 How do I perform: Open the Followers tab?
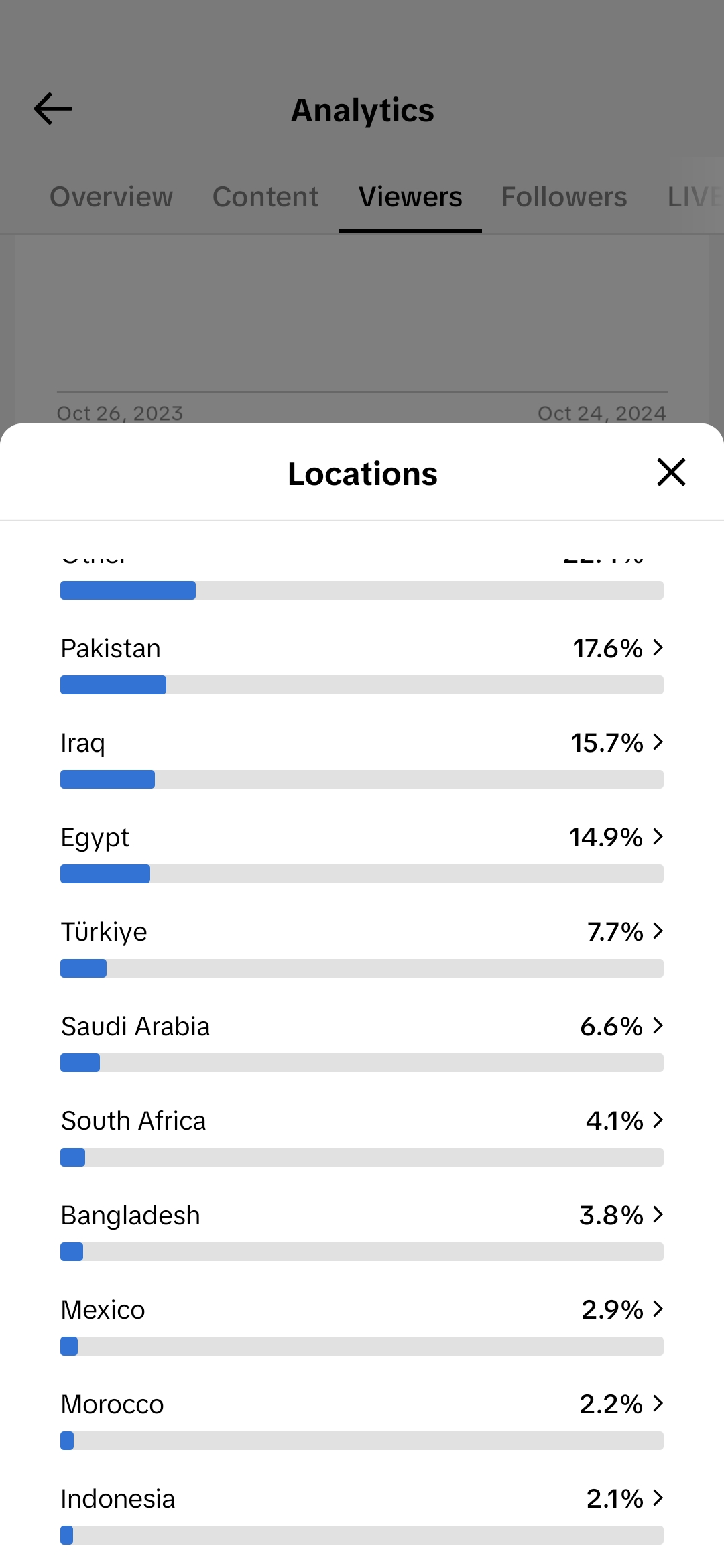[x=564, y=196]
